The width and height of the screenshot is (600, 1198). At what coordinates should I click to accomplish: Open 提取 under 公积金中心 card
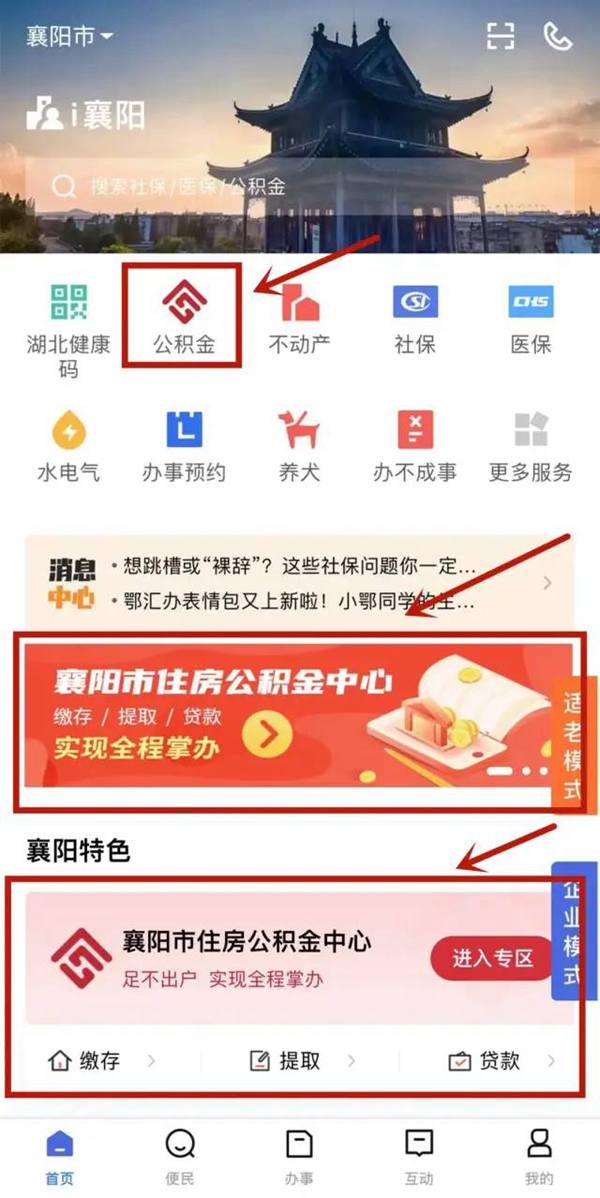(300, 1061)
